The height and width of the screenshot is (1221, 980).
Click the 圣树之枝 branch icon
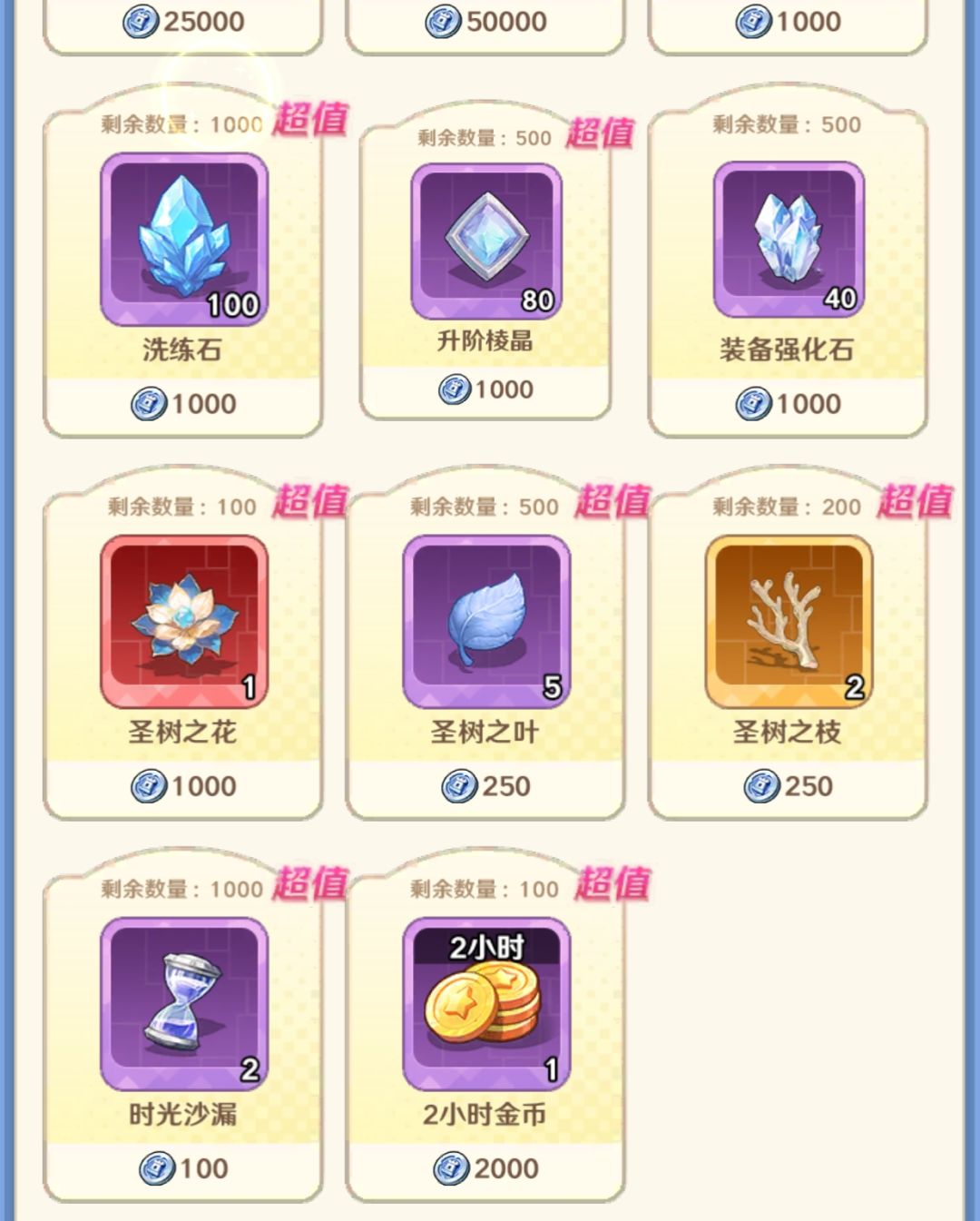(788, 617)
